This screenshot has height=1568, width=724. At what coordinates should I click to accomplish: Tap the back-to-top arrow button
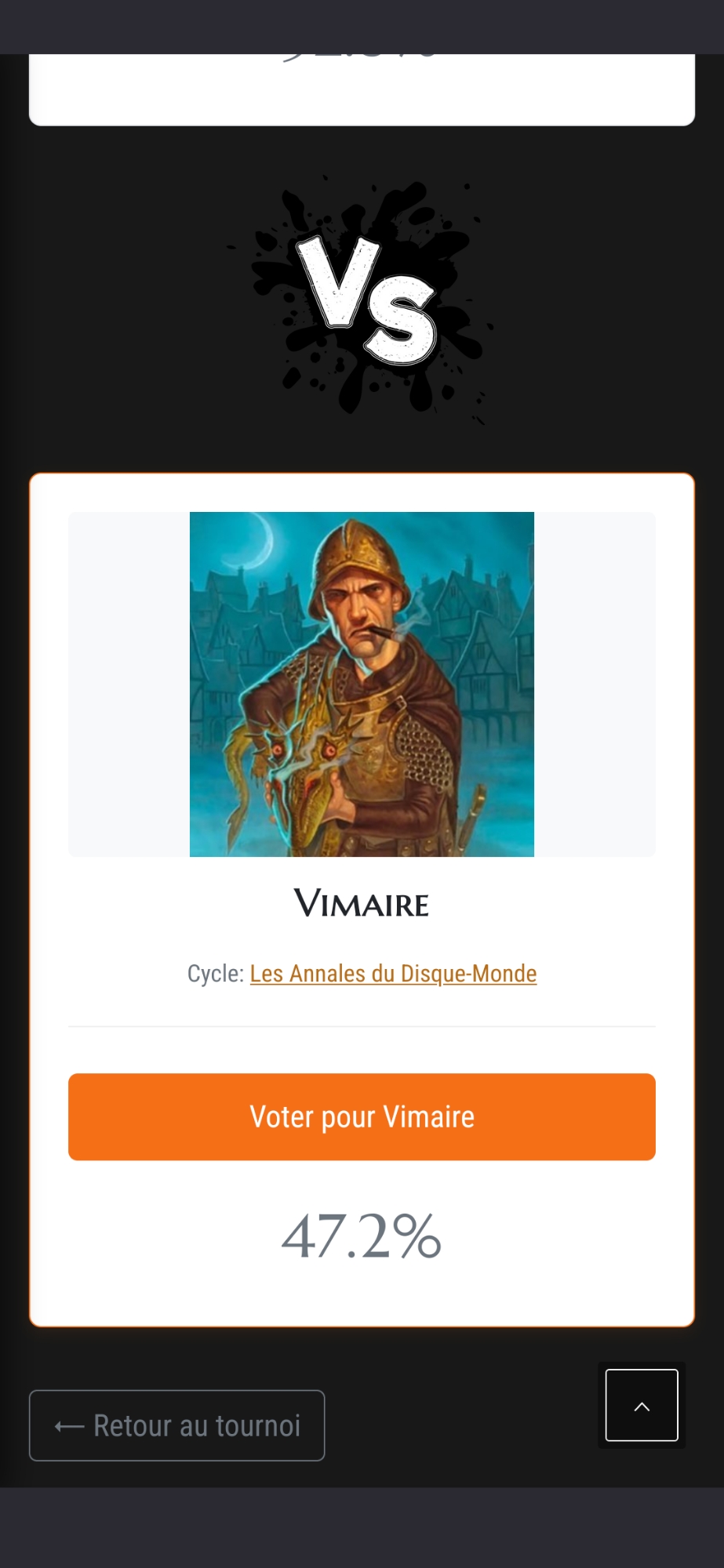[x=642, y=1405]
